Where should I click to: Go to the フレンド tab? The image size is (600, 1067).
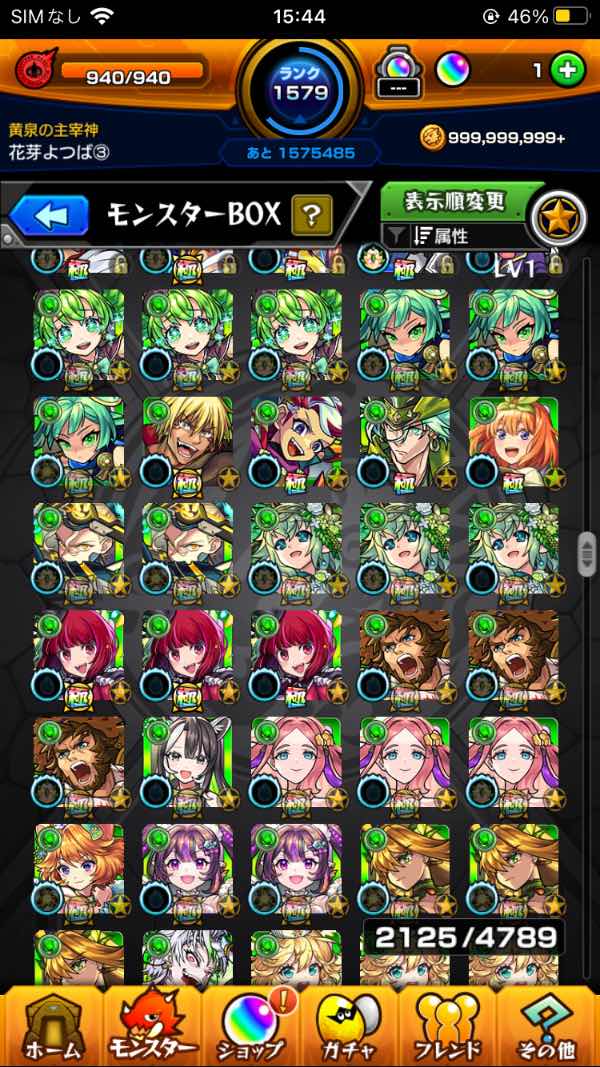click(450, 1025)
